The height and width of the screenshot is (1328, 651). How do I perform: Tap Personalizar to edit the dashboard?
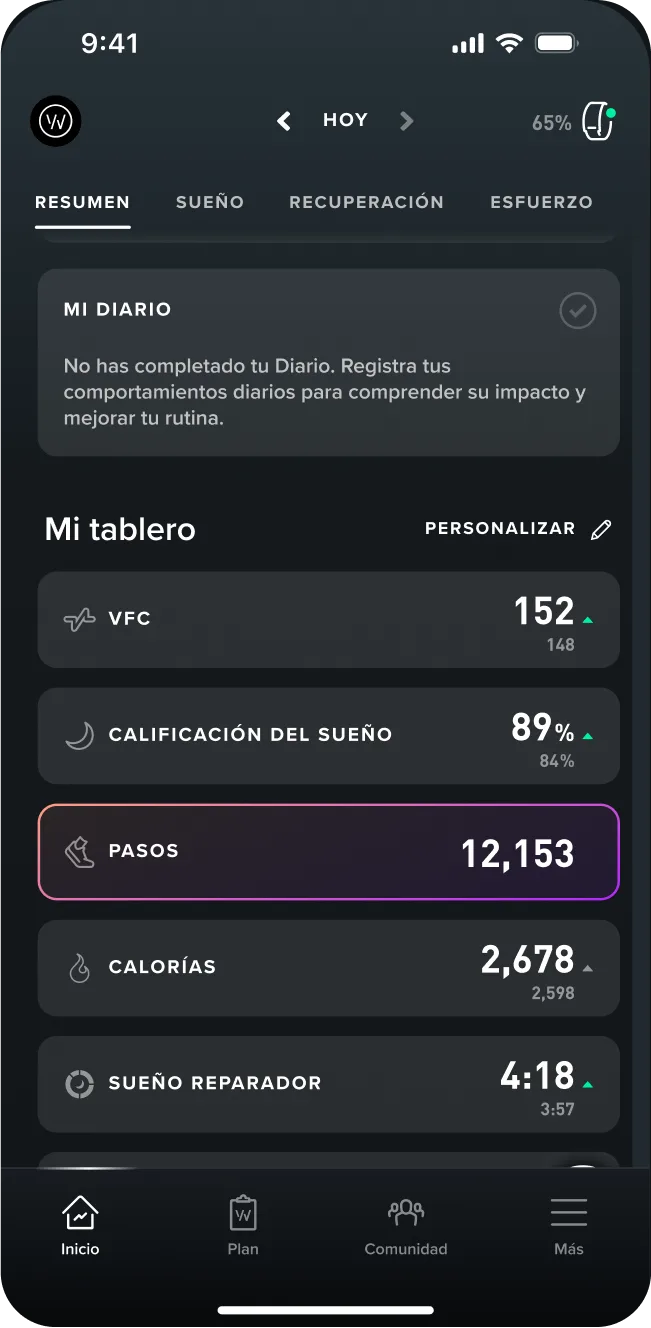pos(517,528)
